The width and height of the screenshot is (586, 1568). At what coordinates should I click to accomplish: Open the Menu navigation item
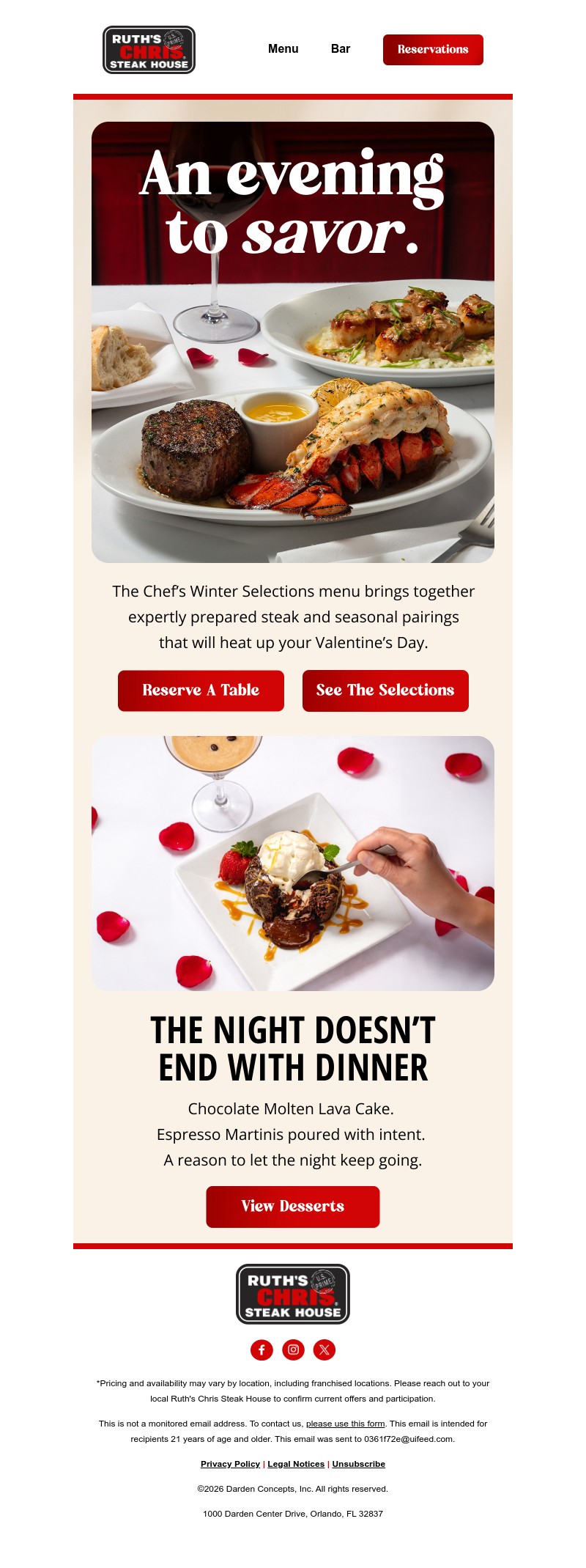click(x=283, y=49)
